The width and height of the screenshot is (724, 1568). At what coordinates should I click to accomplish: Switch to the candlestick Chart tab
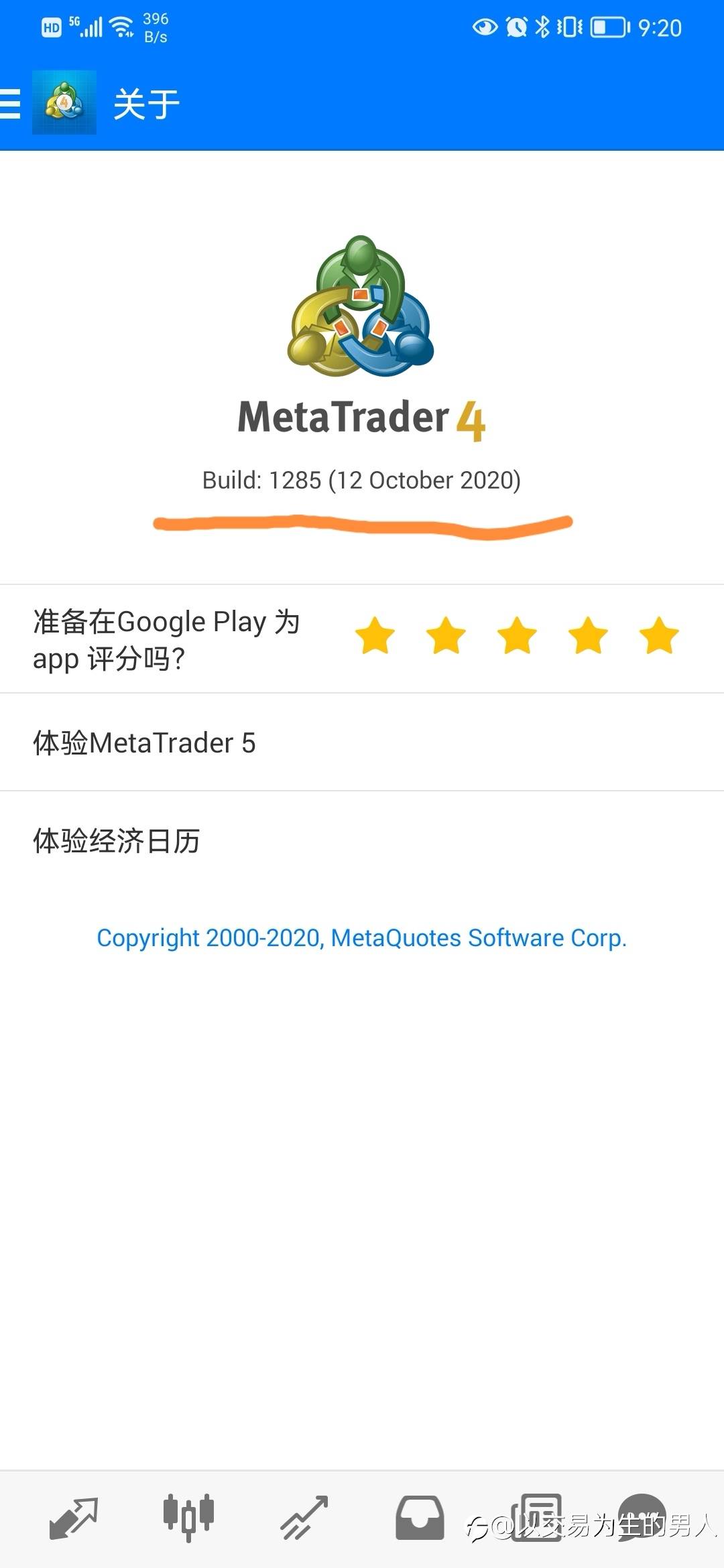[x=188, y=1516]
